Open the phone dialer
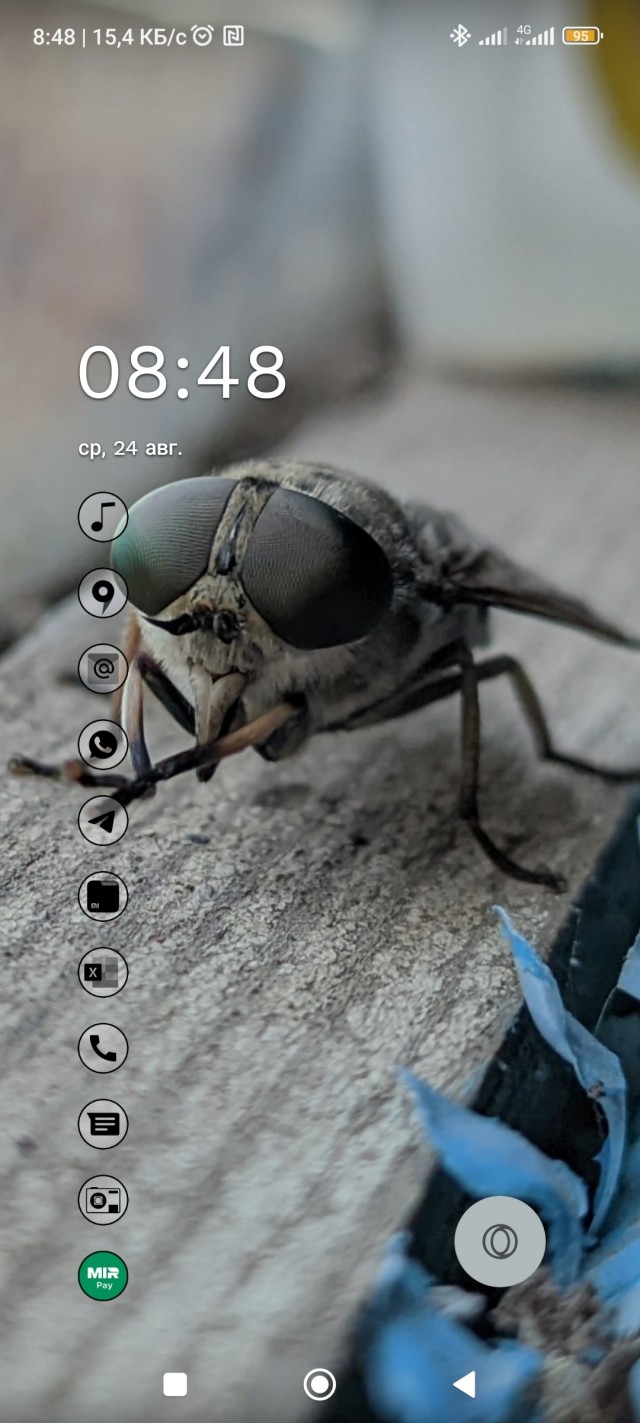The height and width of the screenshot is (1423, 640). [x=103, y=1048]
